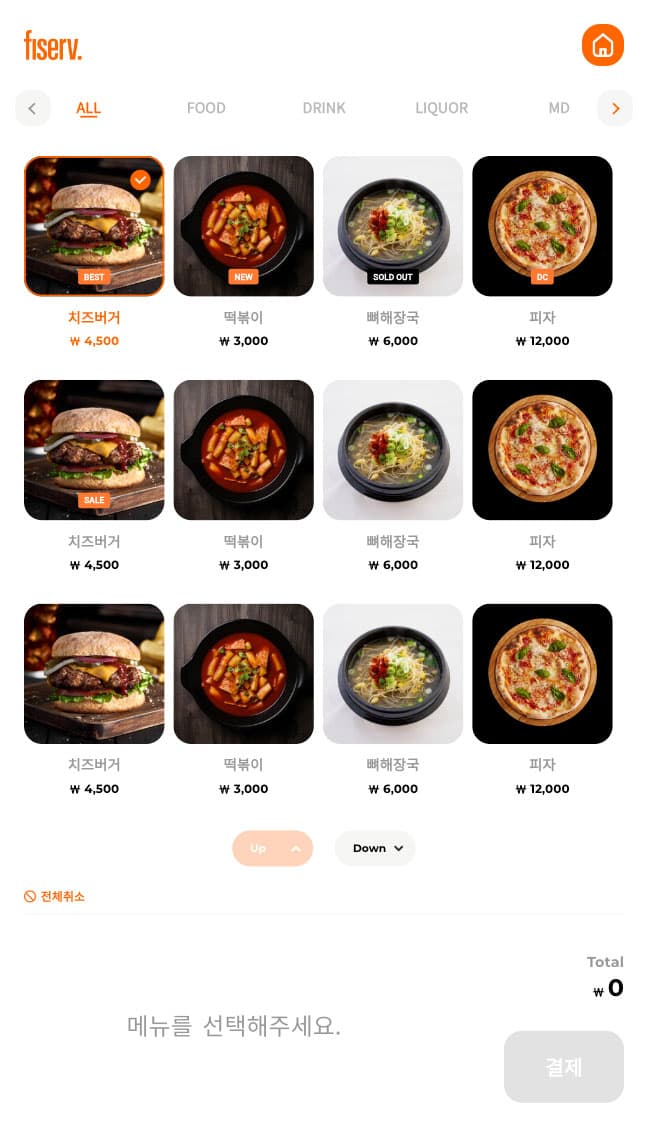Viewport: 648px width, 1146px height.
Task: Choose the 피자 with DC badge
Action: point(542,226)
